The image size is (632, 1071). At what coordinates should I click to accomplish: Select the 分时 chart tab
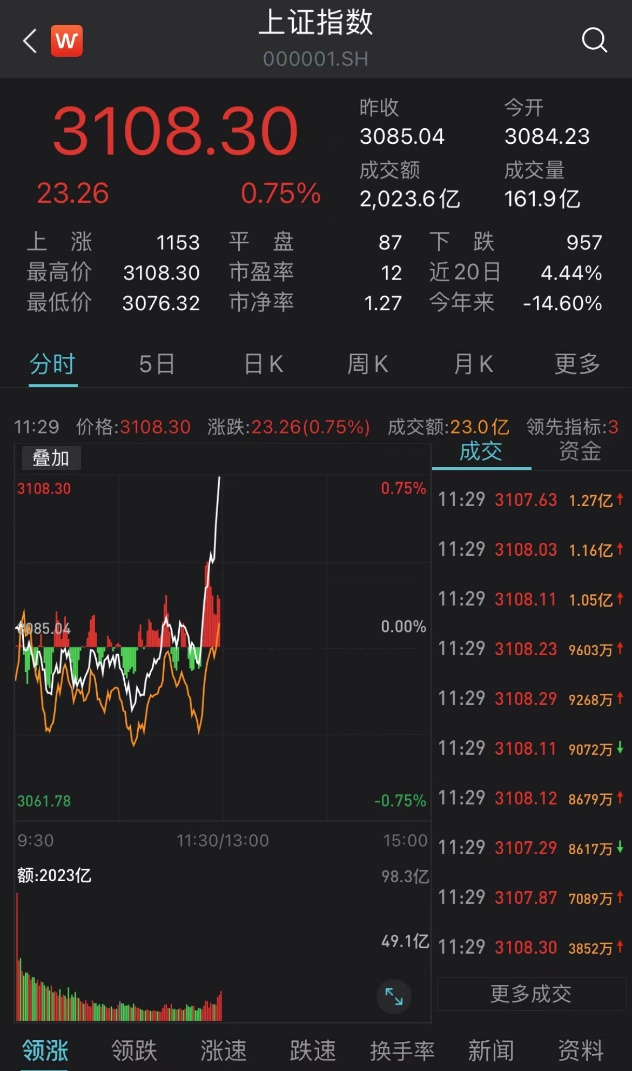52,364
